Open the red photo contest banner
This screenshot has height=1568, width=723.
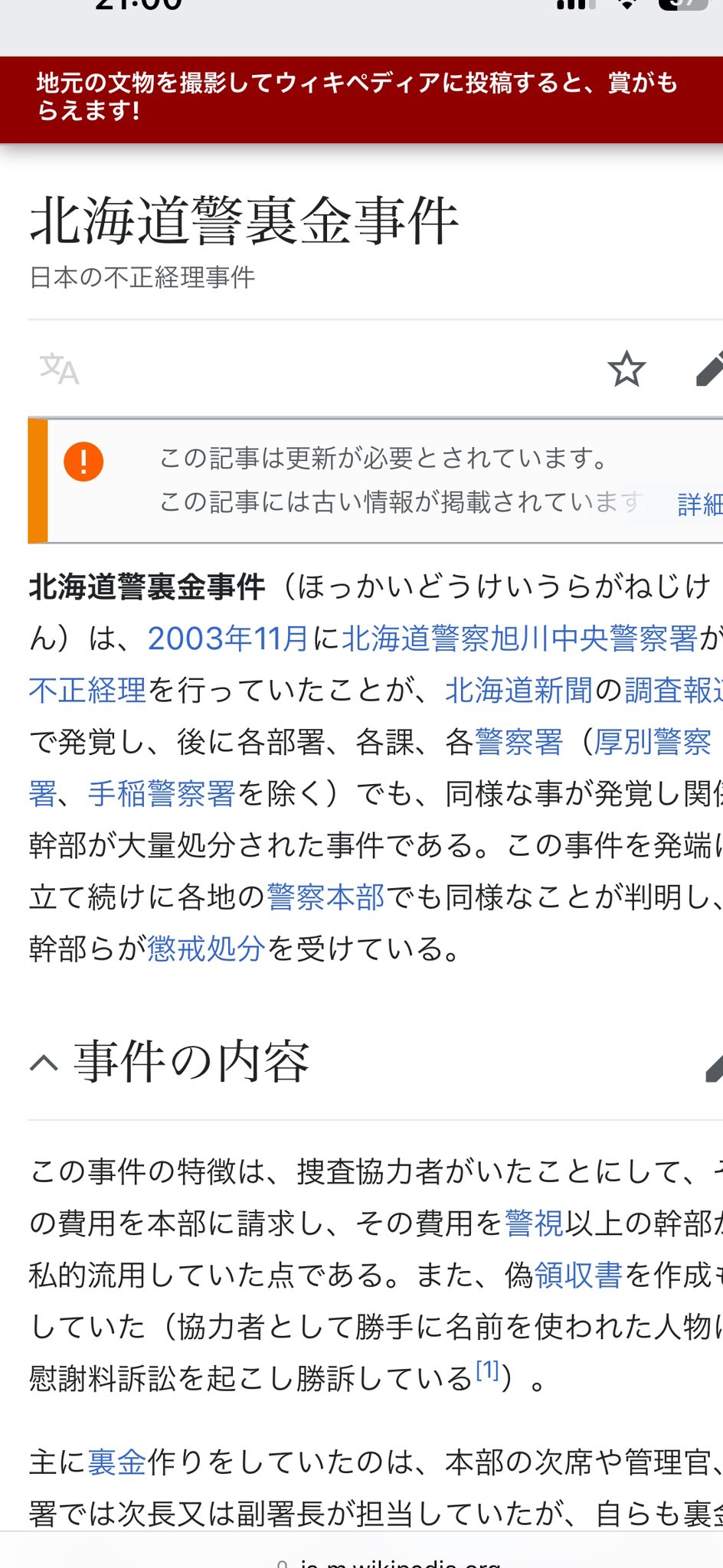click(361, 99)
